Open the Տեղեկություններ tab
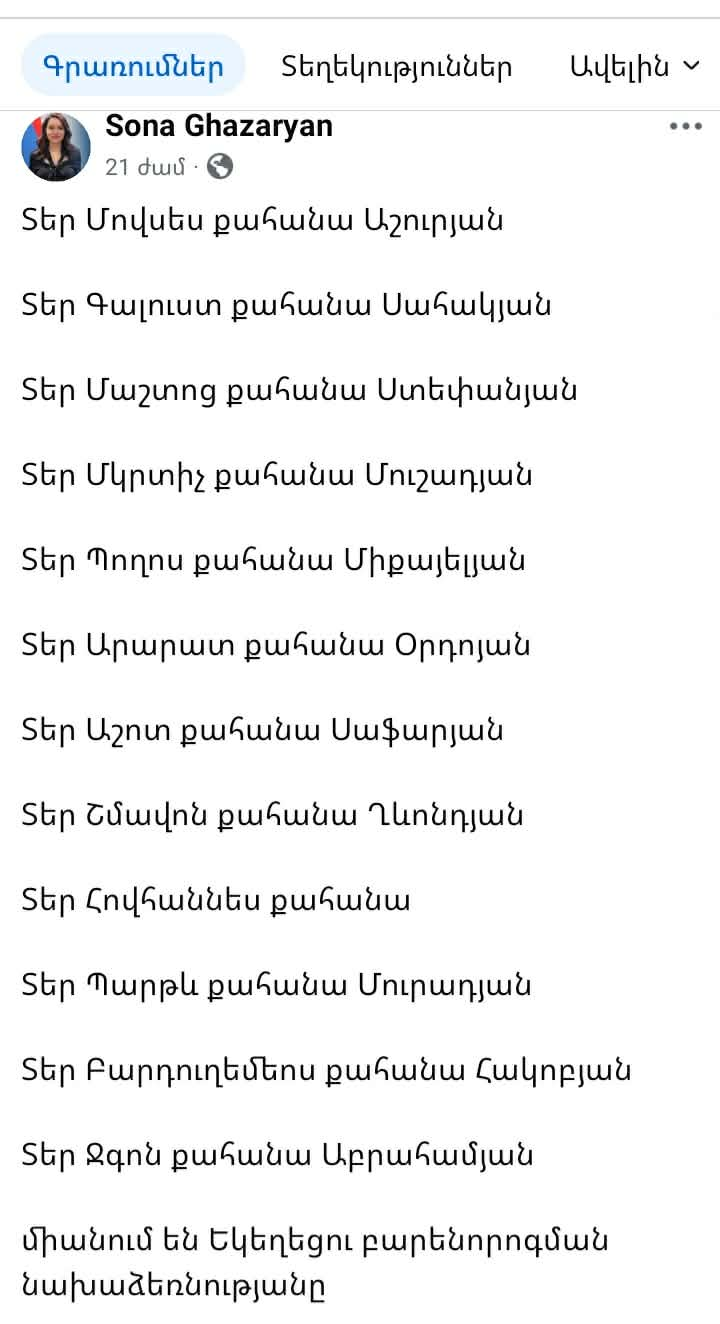 (x=397, y=67)
